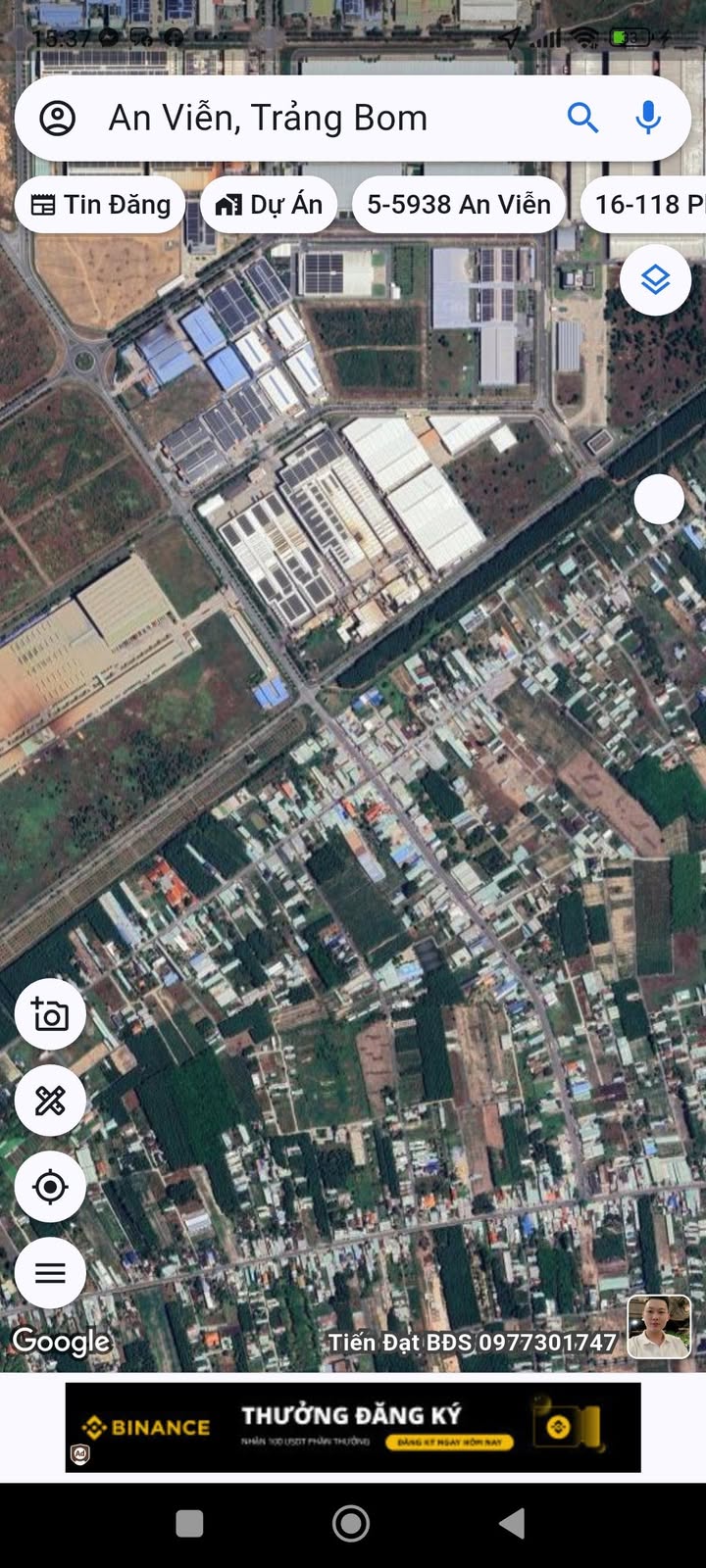Go back with the system back button

click(x=512, y=1524)
